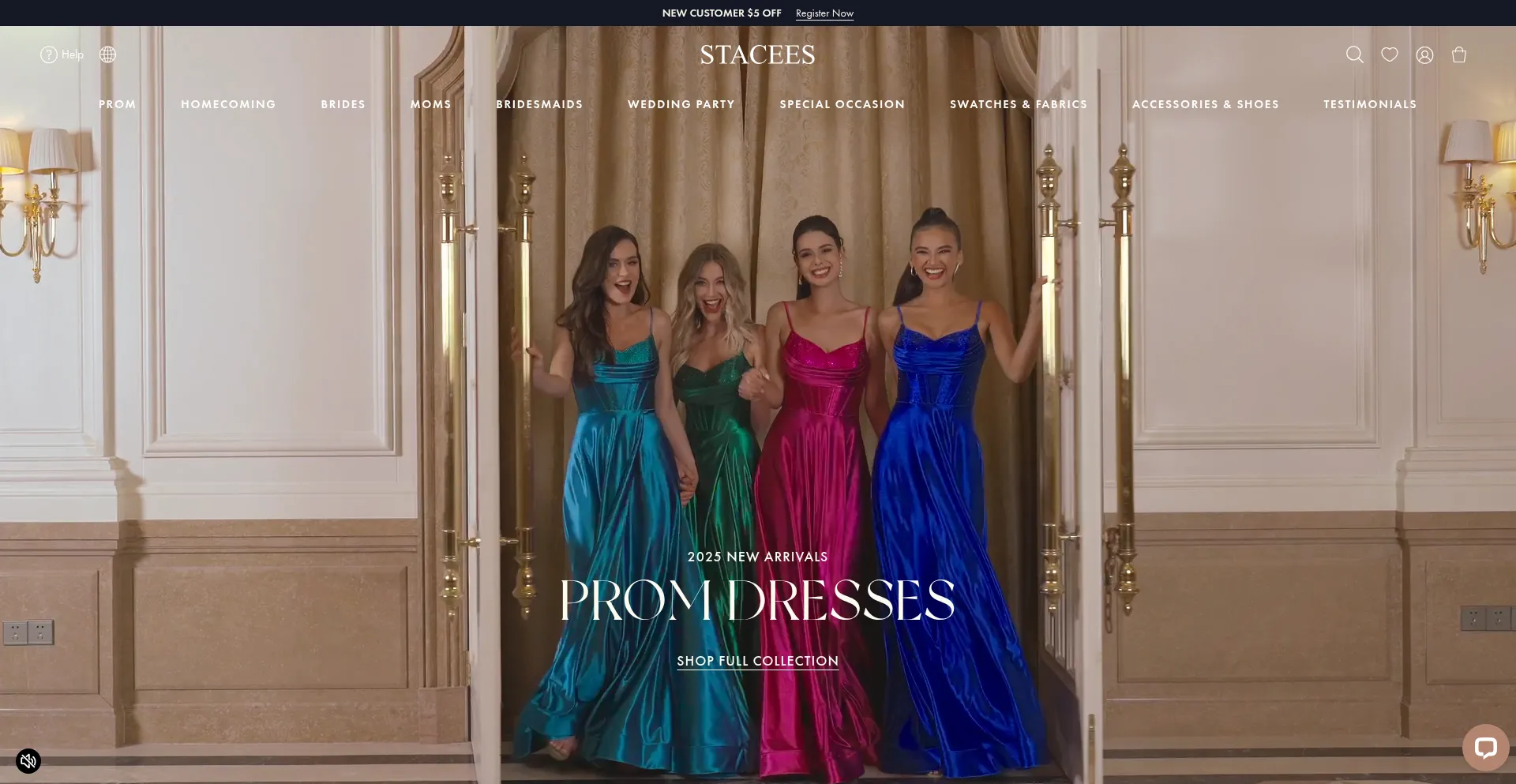This screenshot has height=784, width=1516.
Task: Open the Prom category
Action: pyautogui.click(x=118, y=104)
